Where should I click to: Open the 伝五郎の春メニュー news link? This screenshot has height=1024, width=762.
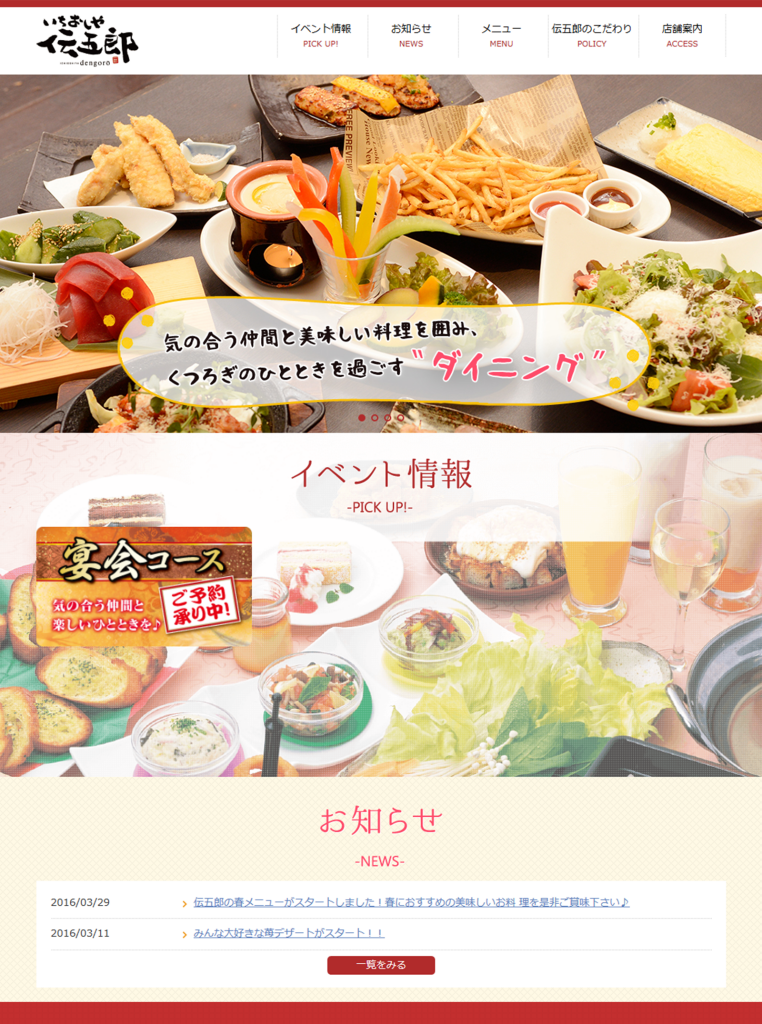410,903
